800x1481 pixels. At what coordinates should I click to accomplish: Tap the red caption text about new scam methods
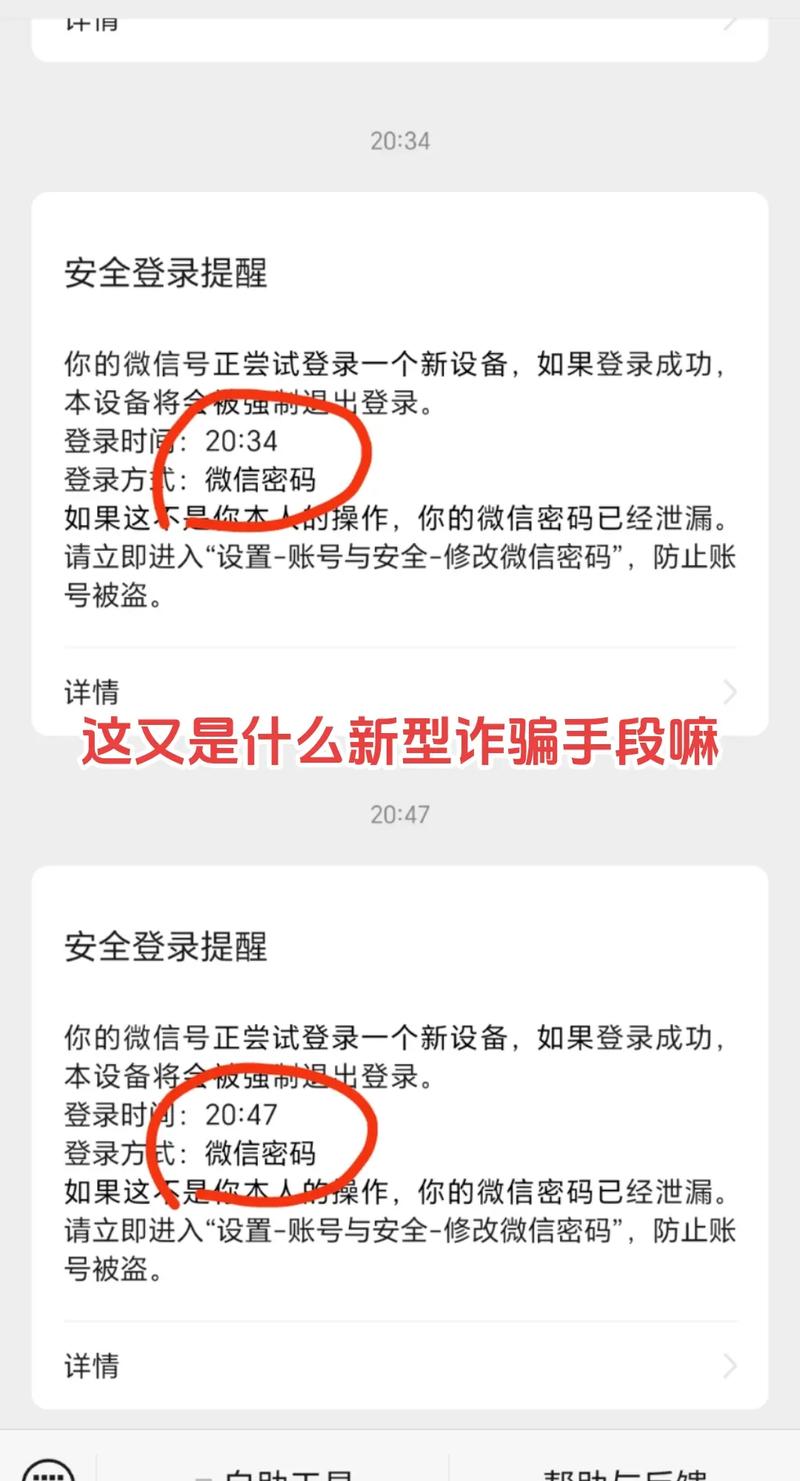(400, 745)
